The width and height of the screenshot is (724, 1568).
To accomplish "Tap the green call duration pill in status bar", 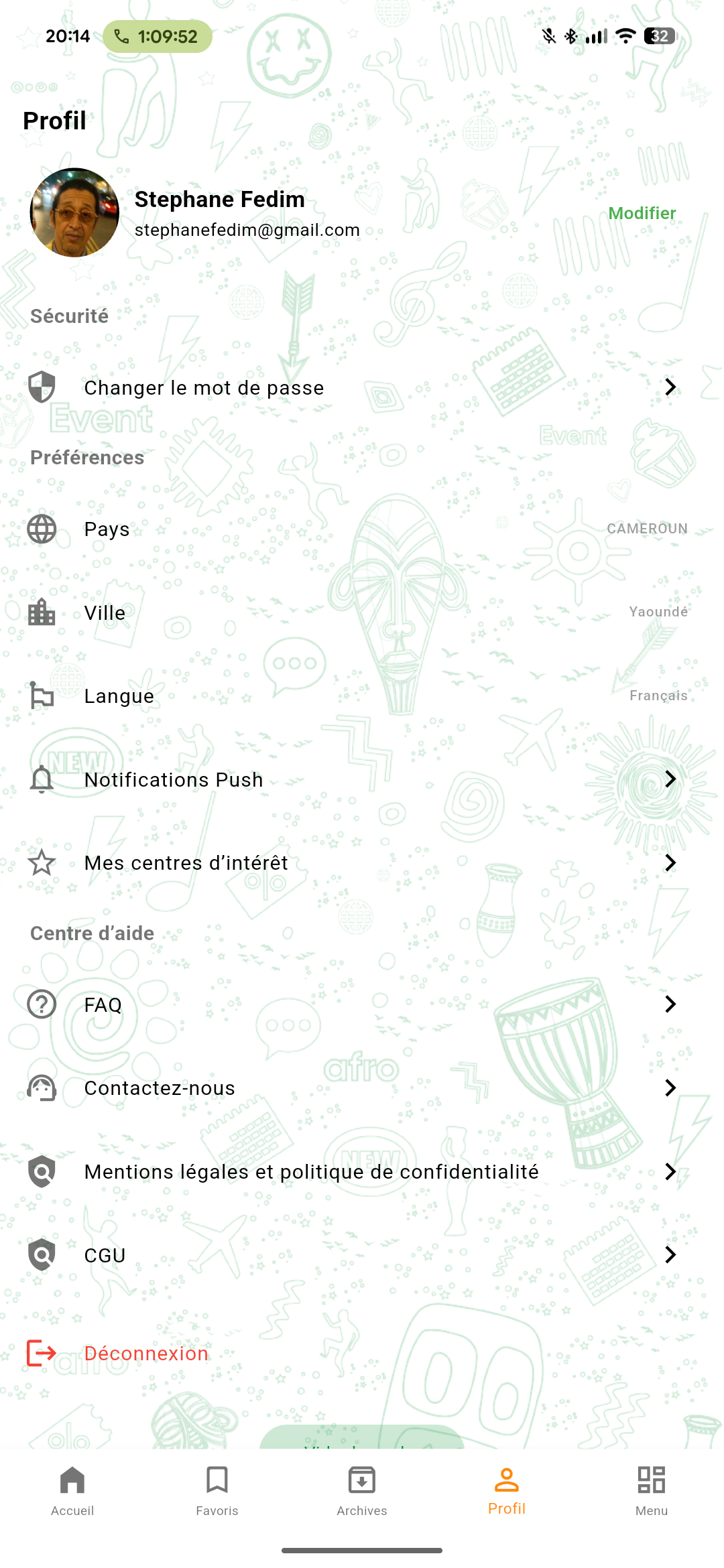I will 158,36.
